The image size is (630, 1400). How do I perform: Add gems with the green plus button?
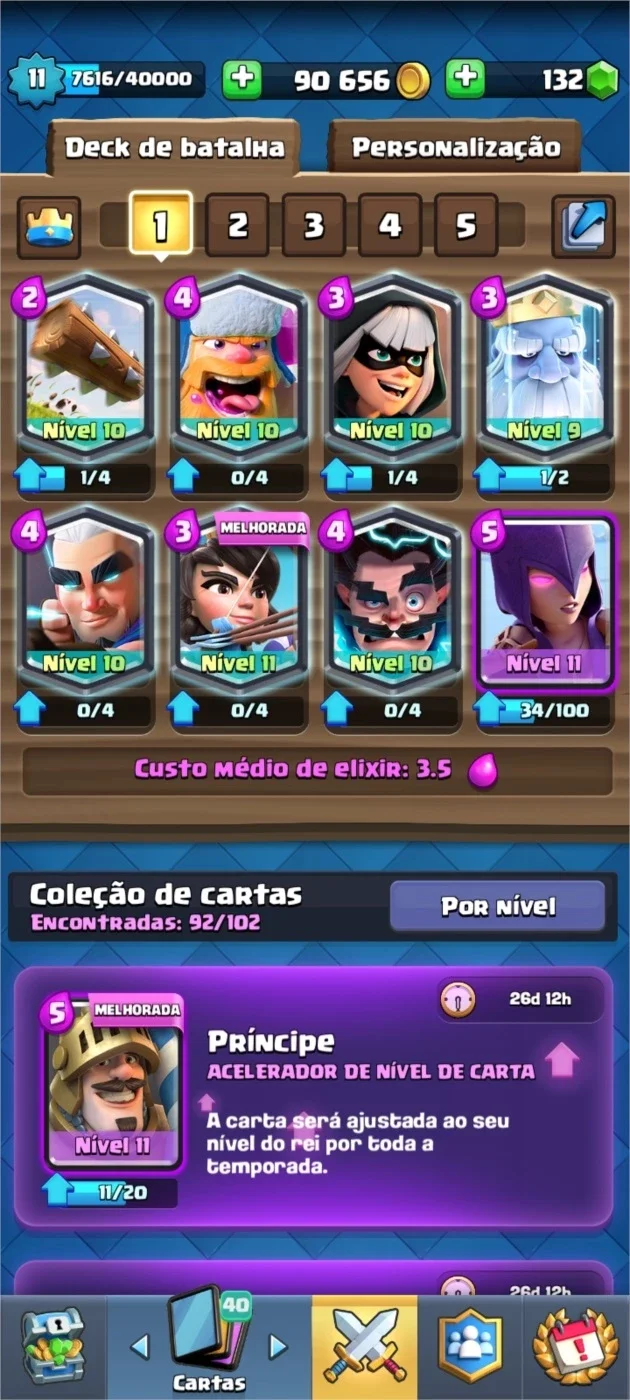tap(465, 79)
